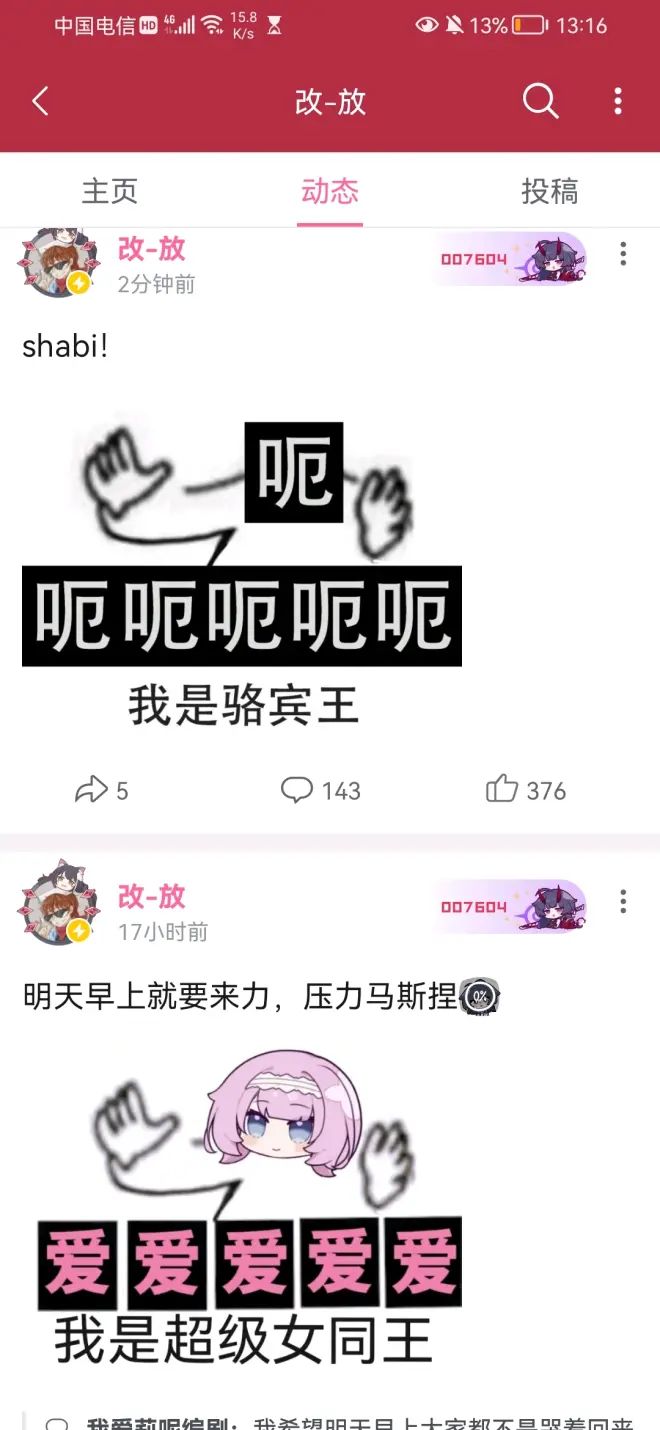Switch to the 主页 tab

[109, 191]
